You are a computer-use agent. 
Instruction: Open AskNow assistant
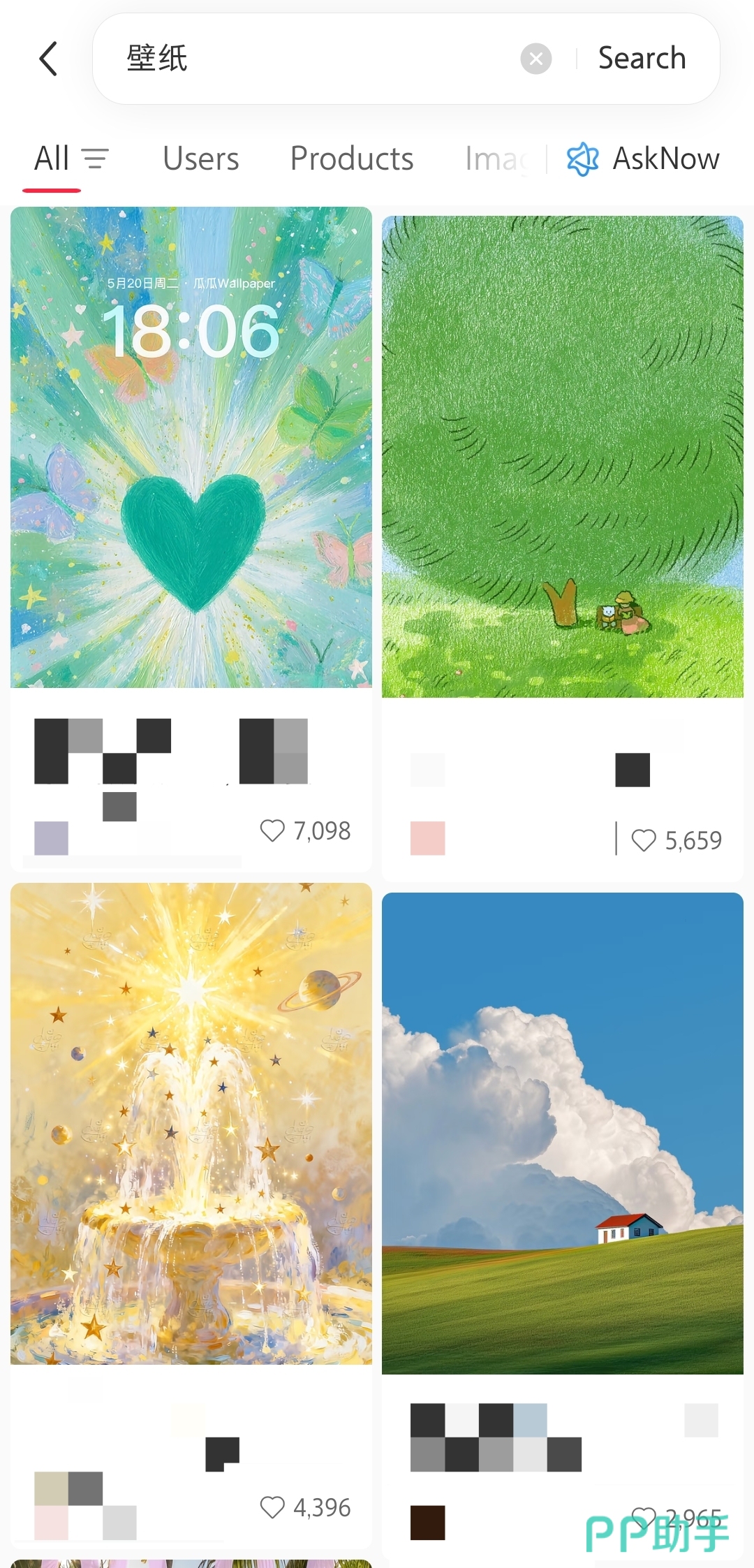[643, 159]
